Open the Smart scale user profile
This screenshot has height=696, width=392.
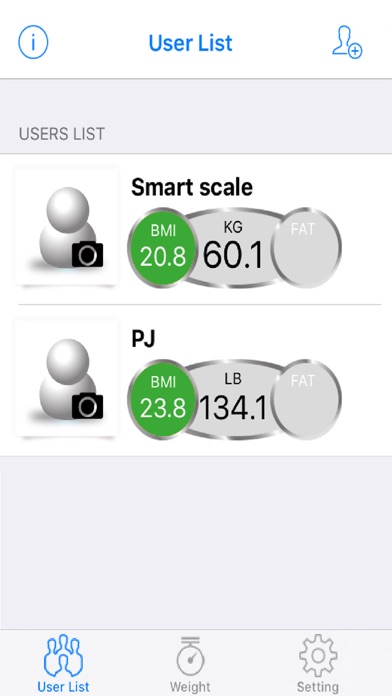196,229
